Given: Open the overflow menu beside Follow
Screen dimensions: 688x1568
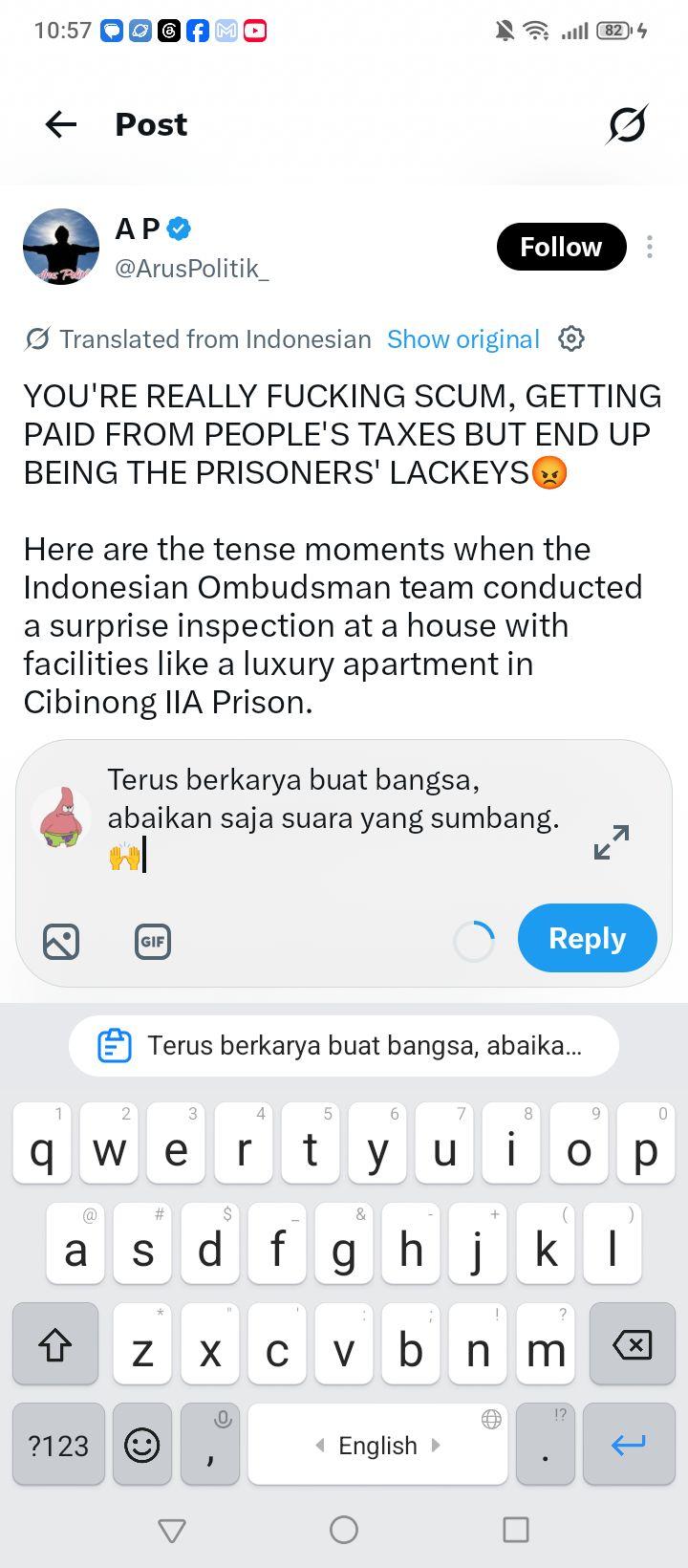Looking at the screenshot, I should tap(650, 247).
